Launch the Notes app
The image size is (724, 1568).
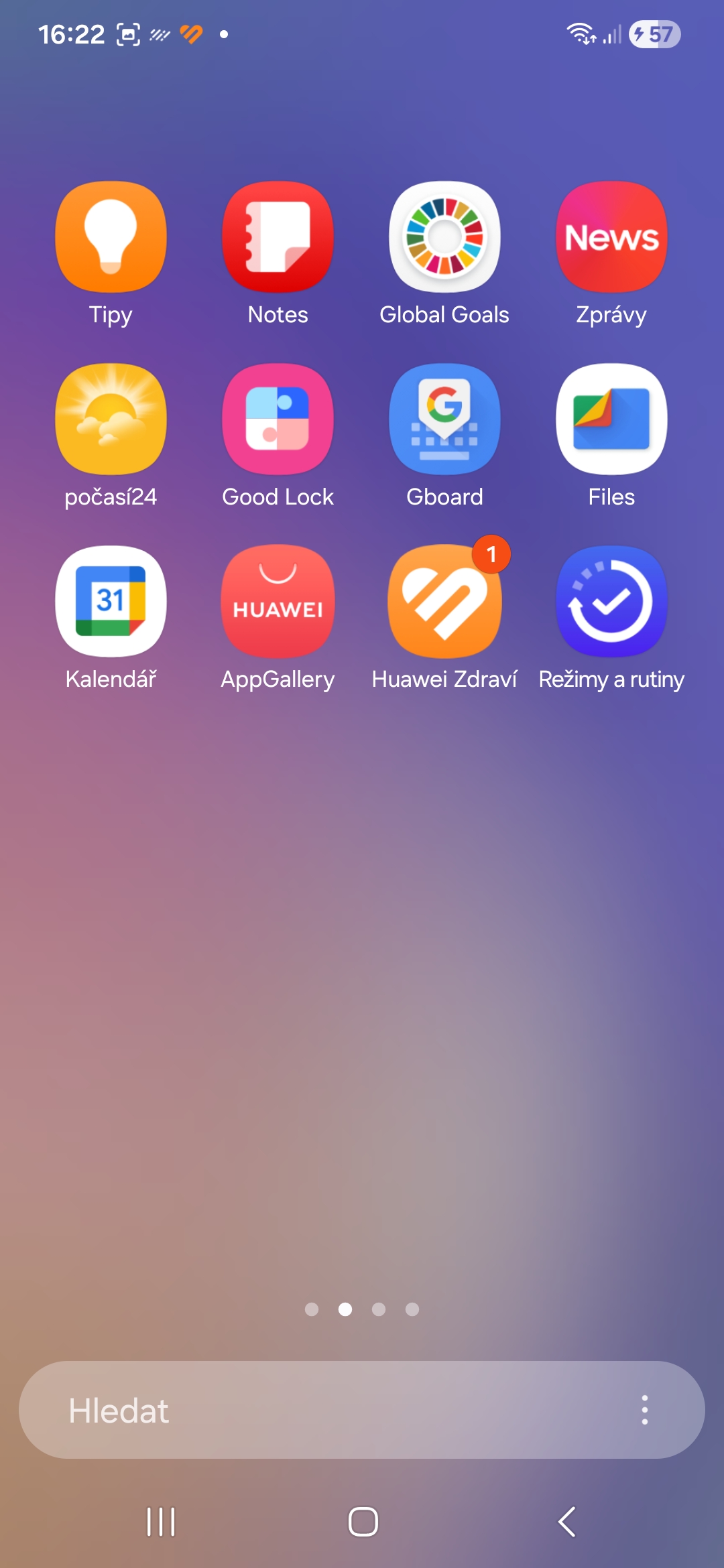(x=278, y=237)
